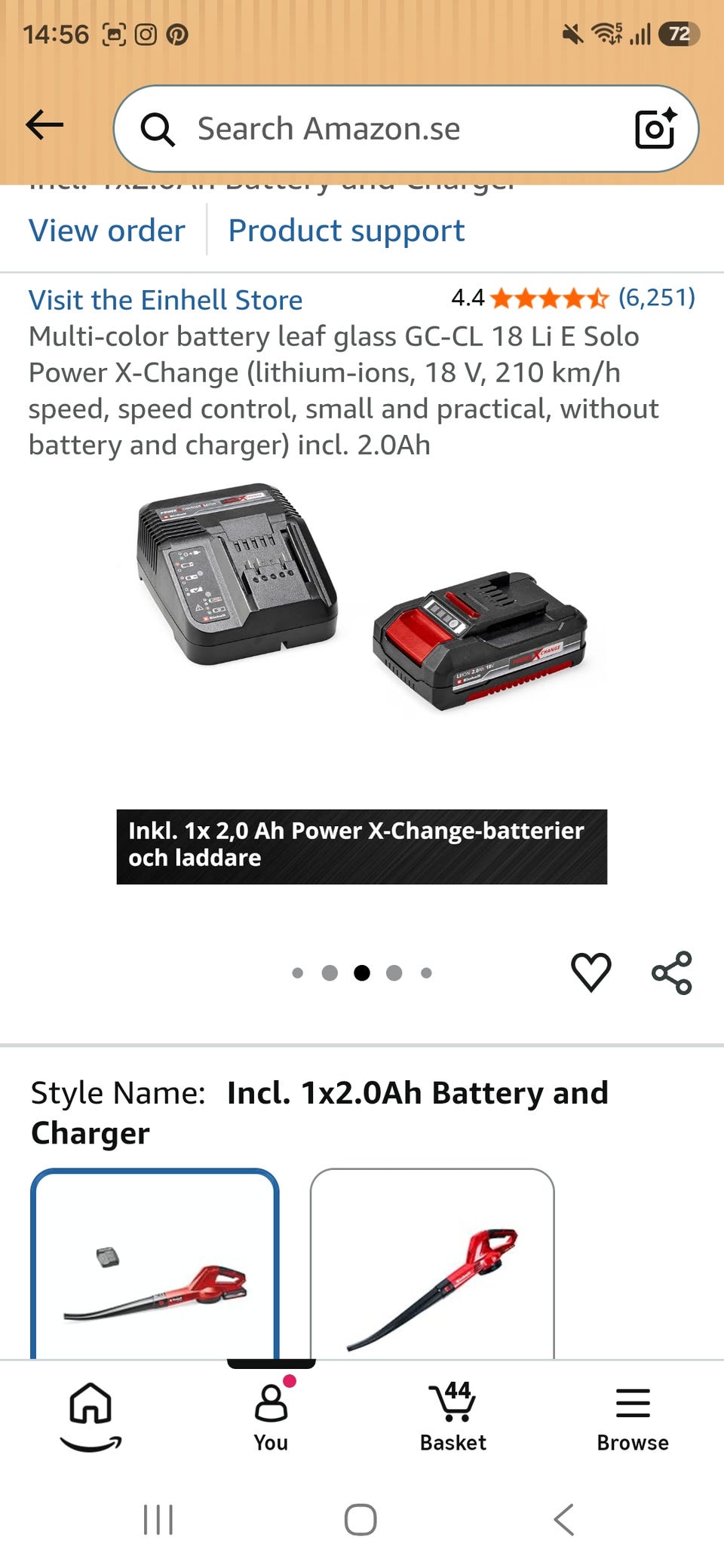The height and width of the screenshot is (1568, 724).
Task: Open the 6,251 ratings reviews
Action: (656, 298)
